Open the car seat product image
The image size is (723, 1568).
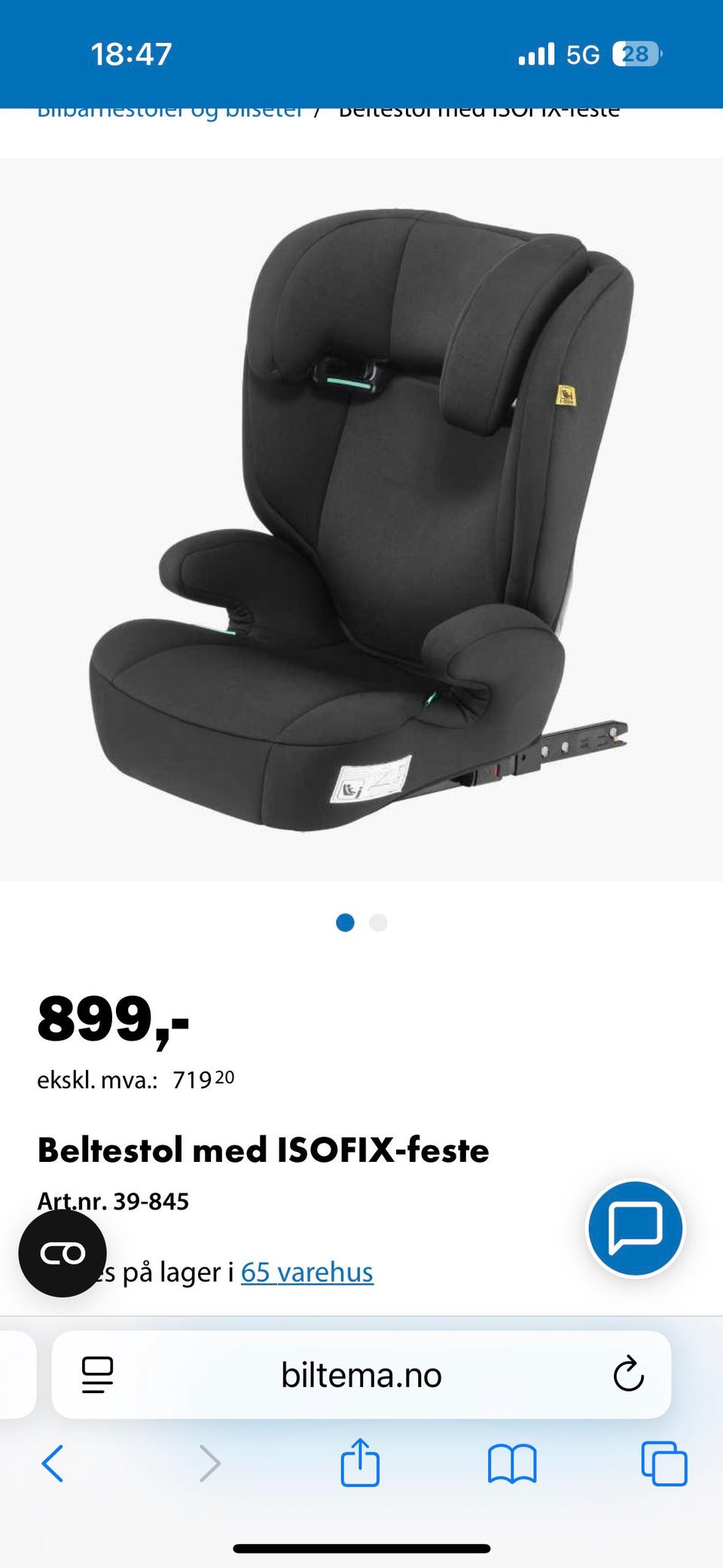tap(361, 519)
